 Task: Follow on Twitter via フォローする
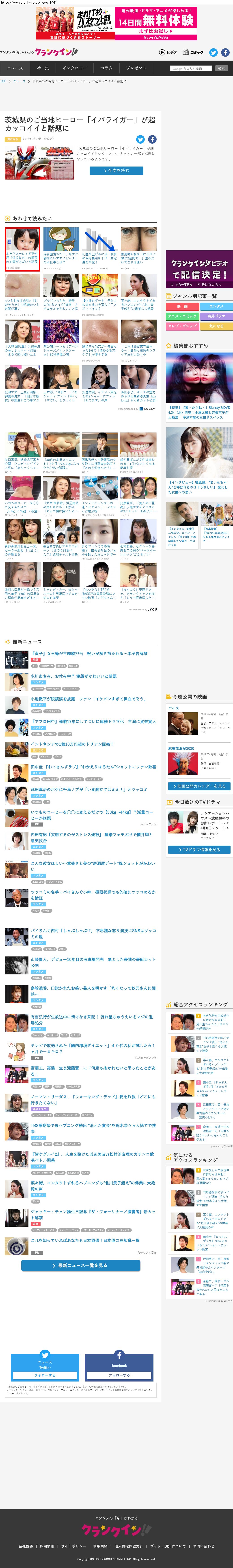pos(45,1375)
